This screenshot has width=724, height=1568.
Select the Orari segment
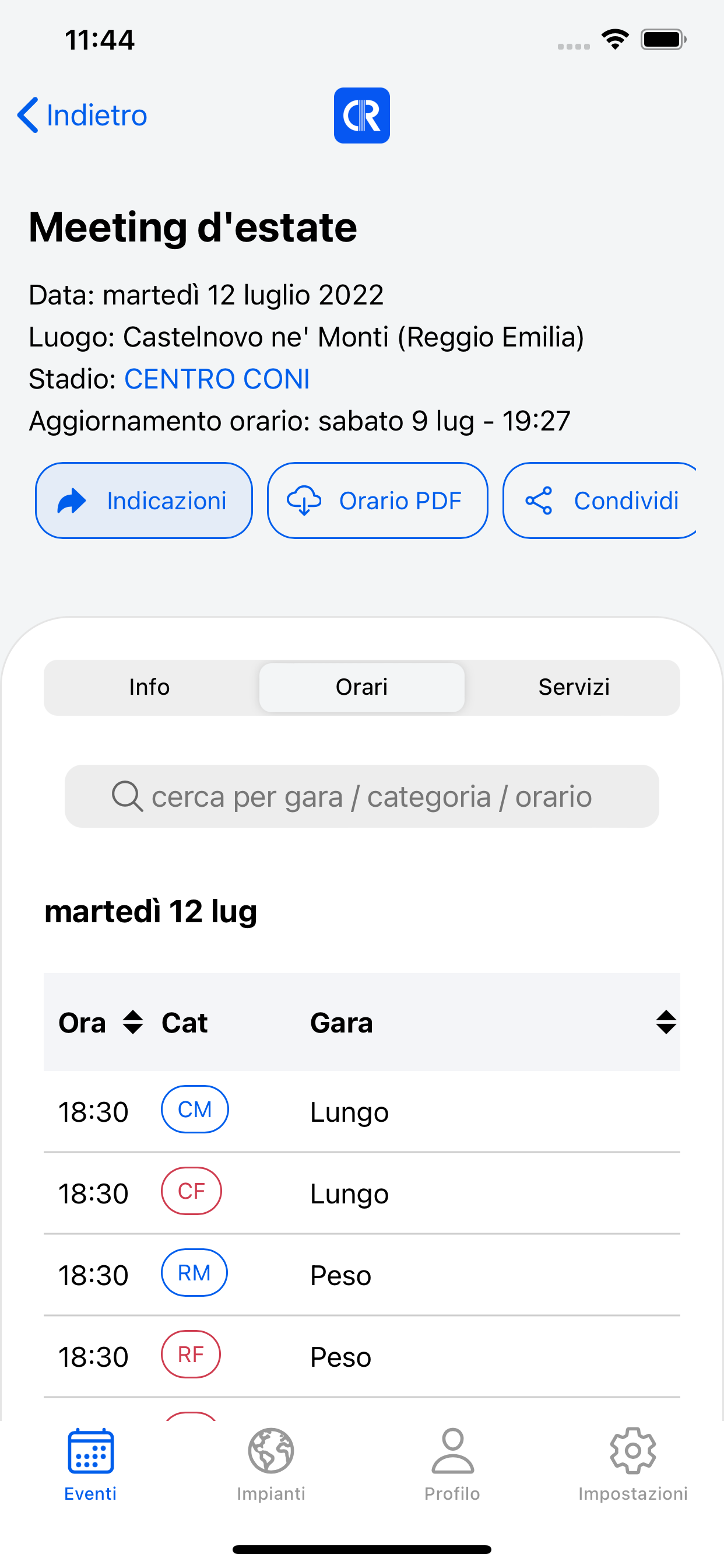(x=361, y=687)
